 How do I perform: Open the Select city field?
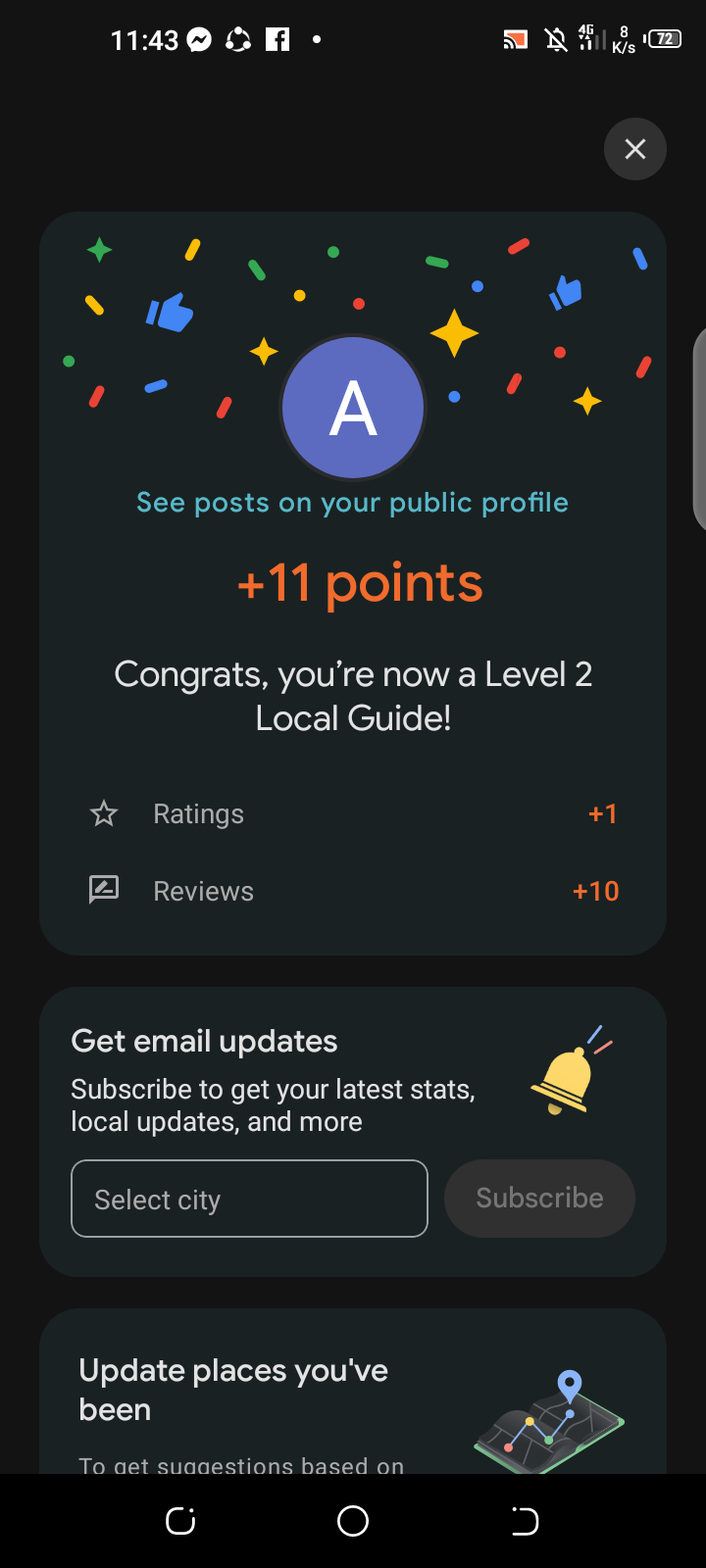point(249,1199)
